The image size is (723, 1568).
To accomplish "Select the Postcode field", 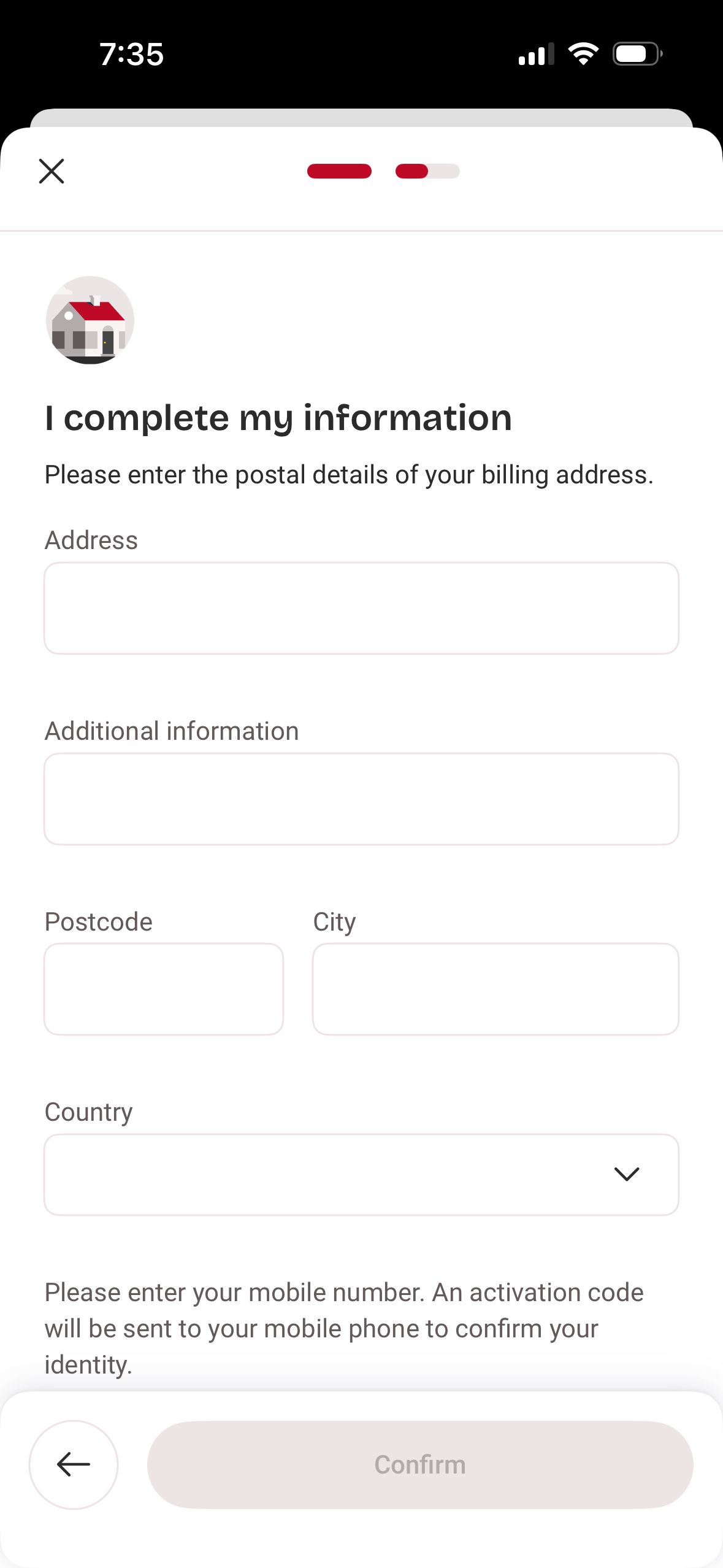I will pos(164,989).
